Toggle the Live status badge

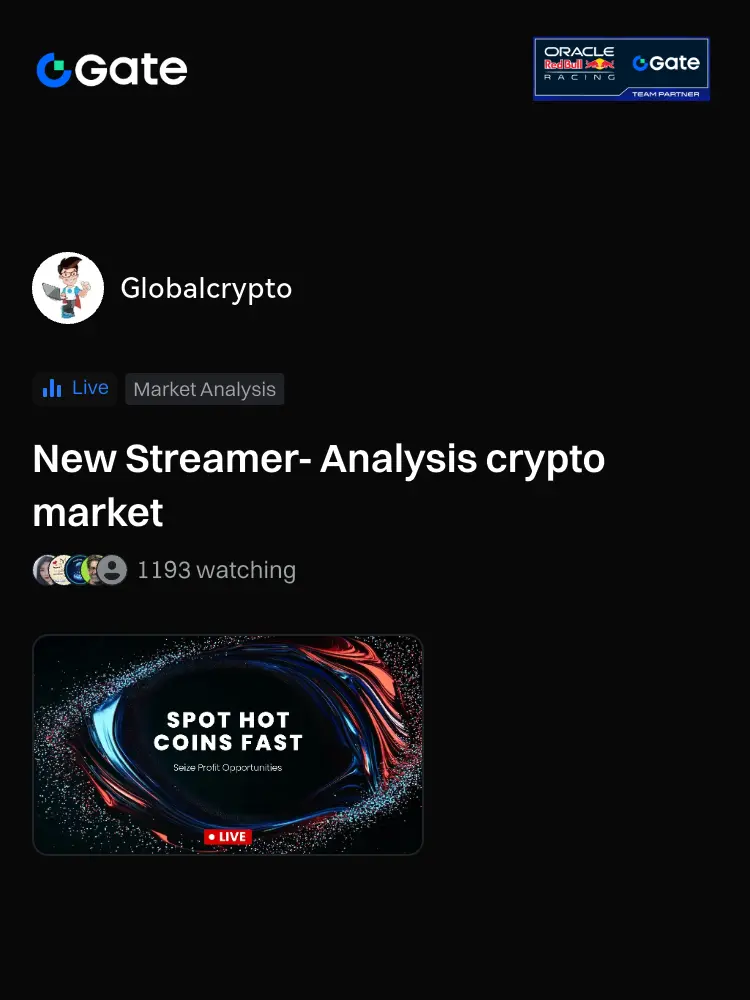[x=74, y=388]
